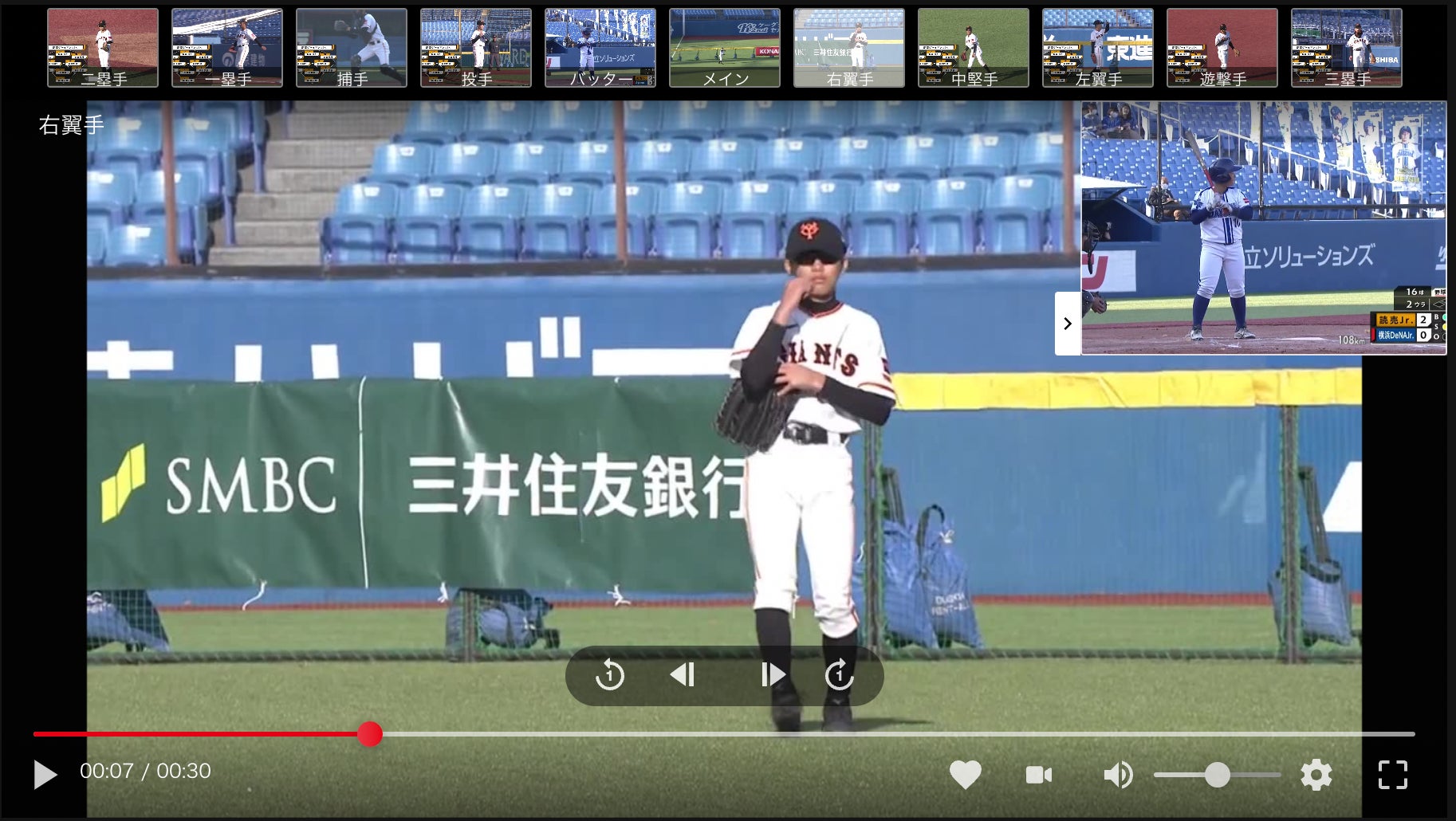Play the video

coord(45,774)
